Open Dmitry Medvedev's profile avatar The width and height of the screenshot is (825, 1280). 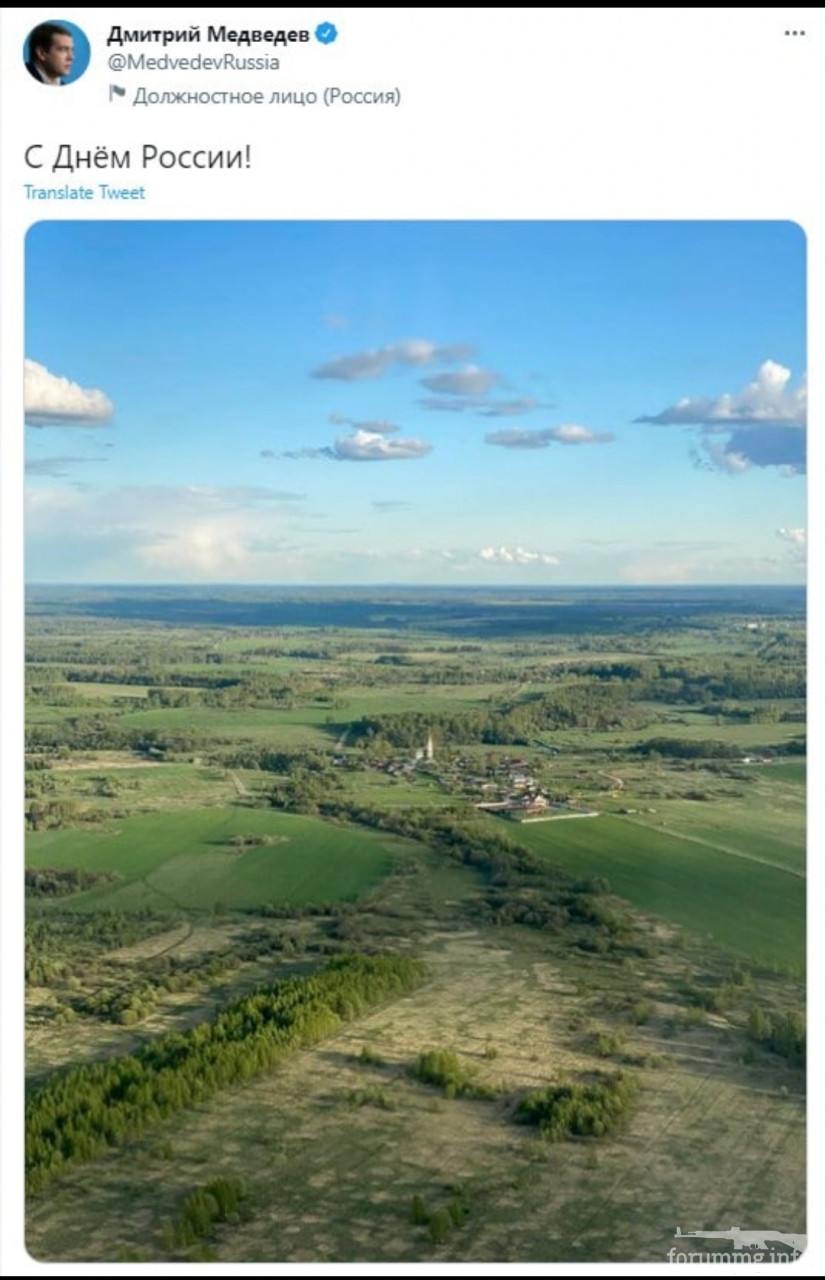56,53
